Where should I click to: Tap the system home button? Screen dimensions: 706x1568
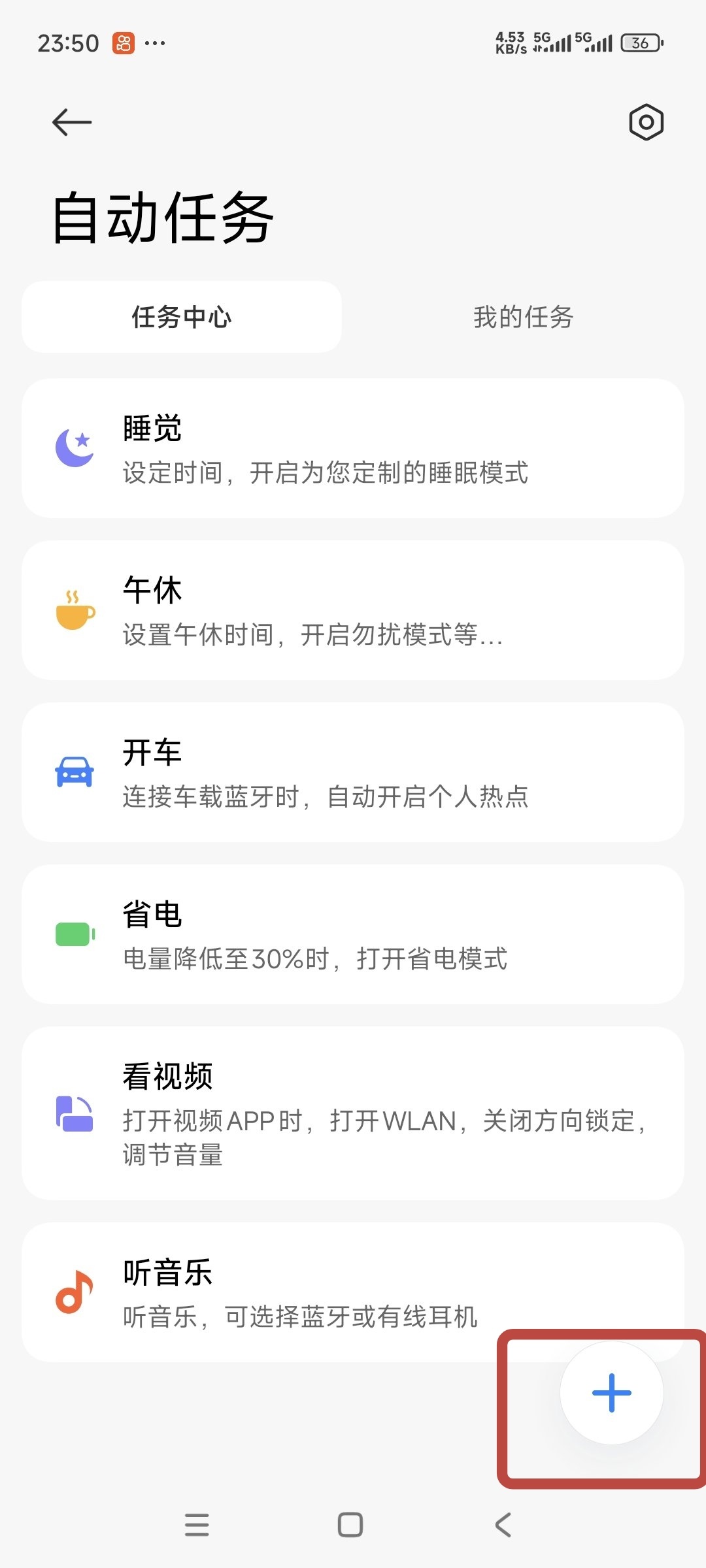[x=350, y=1525]
